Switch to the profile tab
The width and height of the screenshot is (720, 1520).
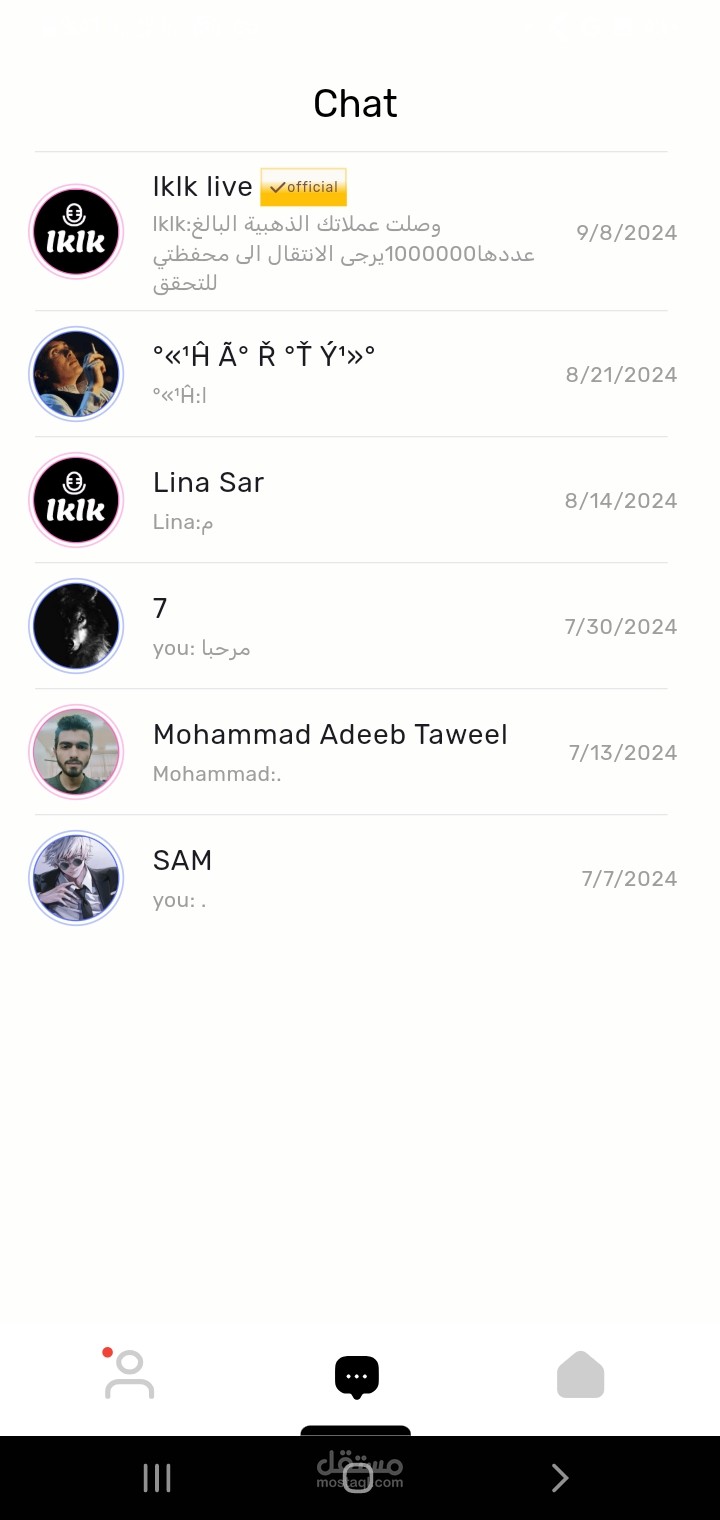tap(129, 1374)
